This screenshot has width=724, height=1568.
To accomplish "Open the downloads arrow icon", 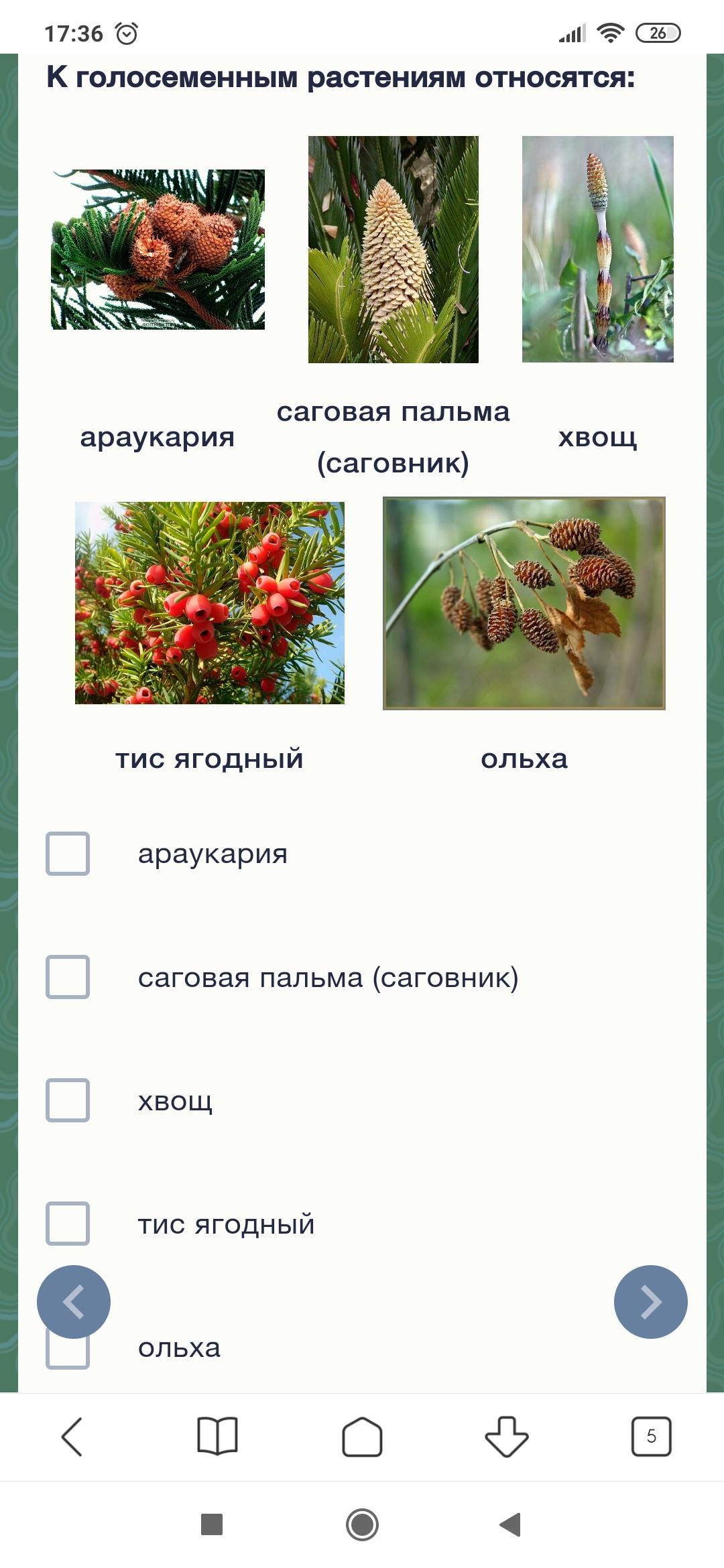I will pos(507,1437).
